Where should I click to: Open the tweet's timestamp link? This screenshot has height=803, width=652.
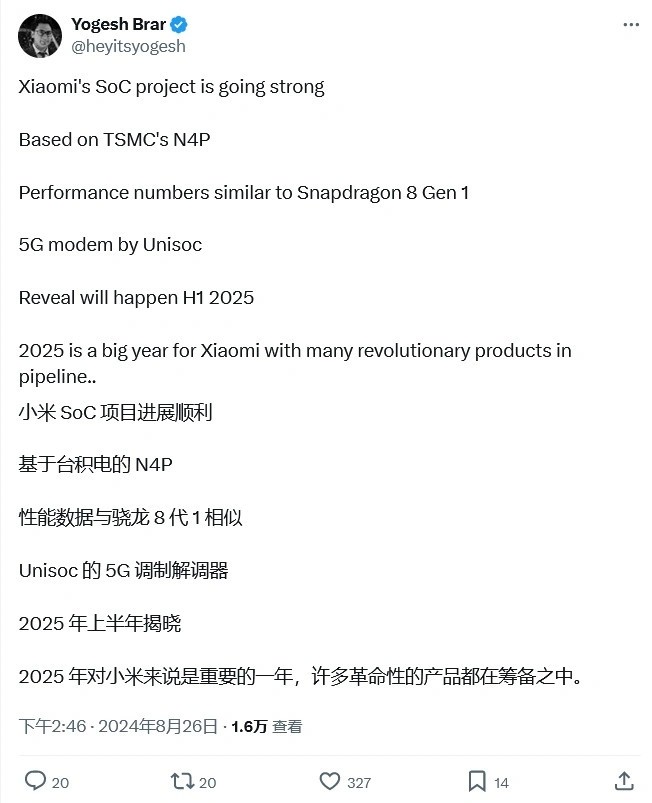(118, 727)
